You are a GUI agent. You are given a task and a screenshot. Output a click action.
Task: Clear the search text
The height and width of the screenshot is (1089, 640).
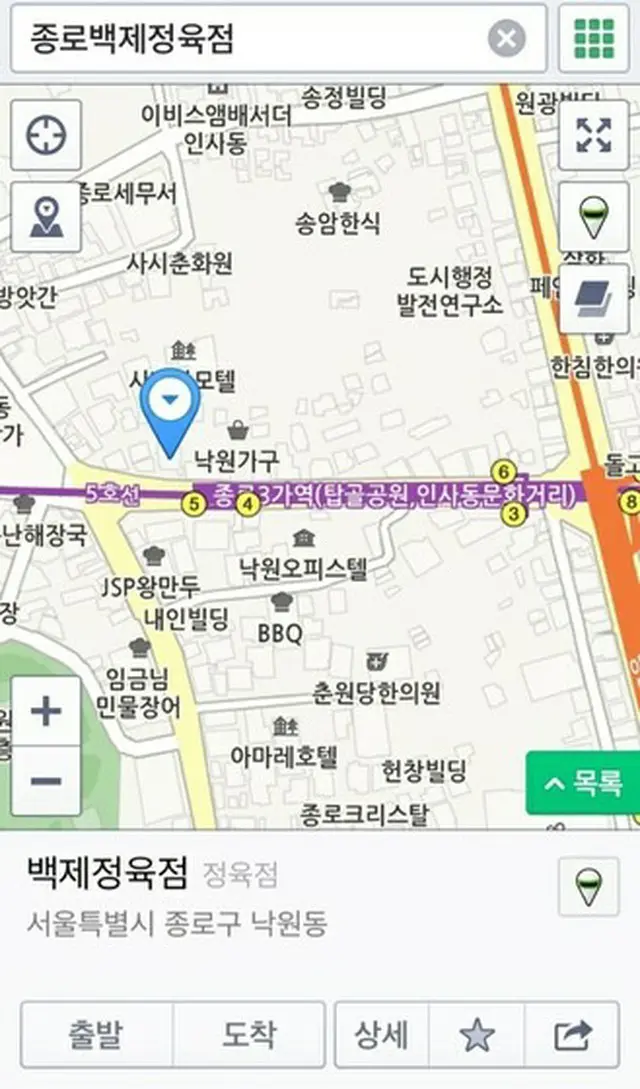[x=506, y=39]
